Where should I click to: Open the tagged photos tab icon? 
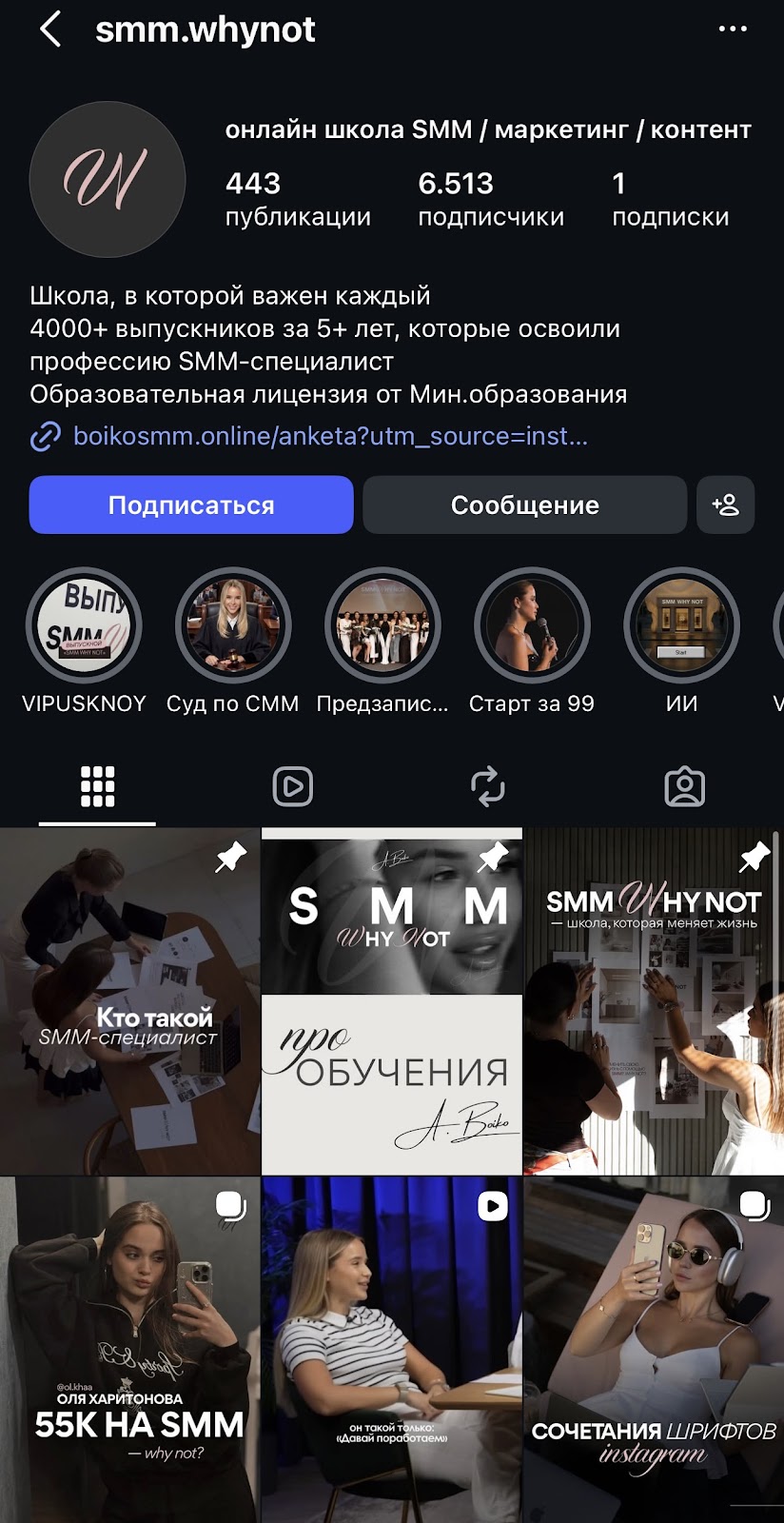click(x=684, y=786)
